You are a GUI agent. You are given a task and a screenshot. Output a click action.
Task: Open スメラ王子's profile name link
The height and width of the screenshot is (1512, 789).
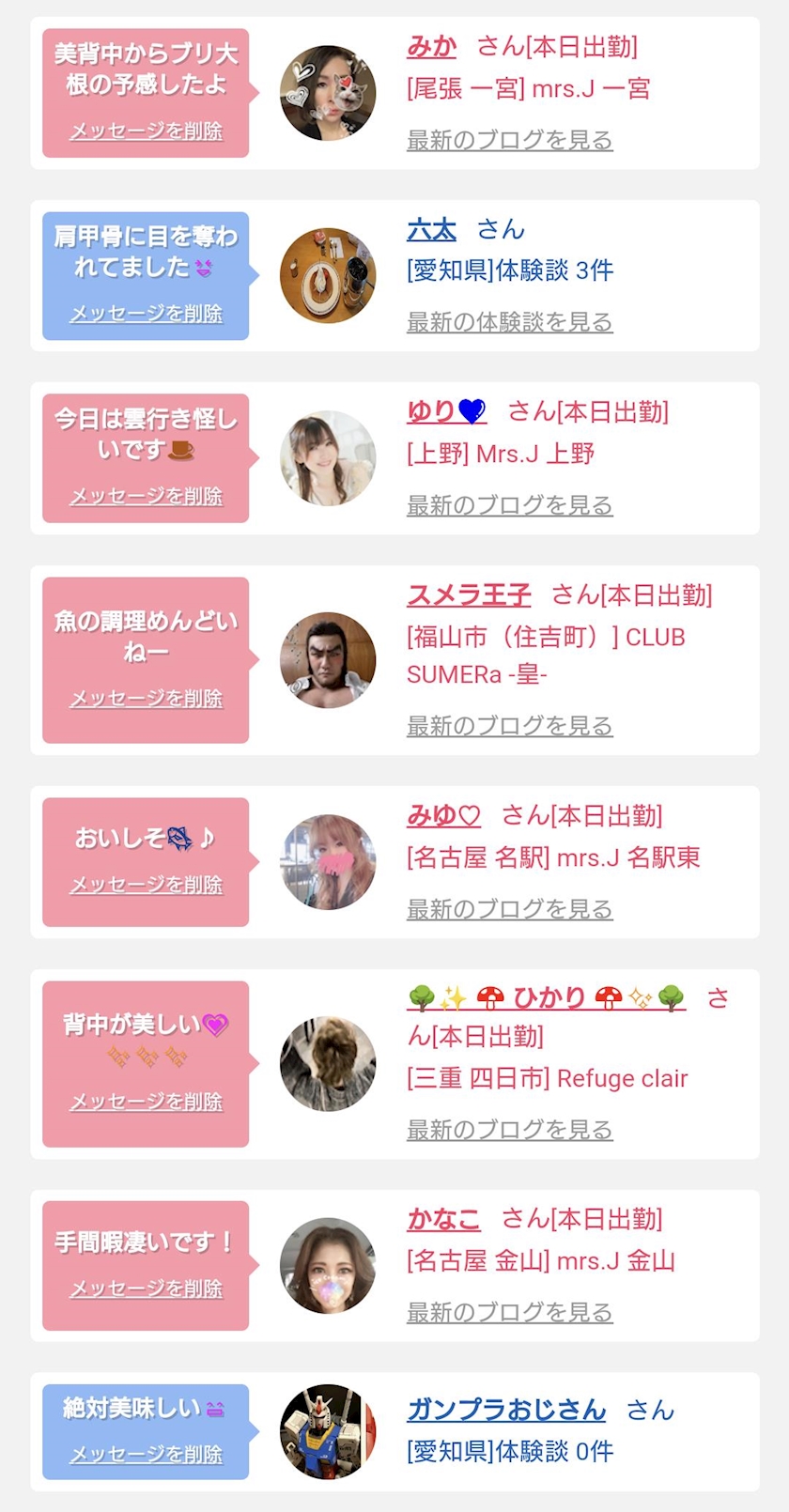(x=469, y=594)
